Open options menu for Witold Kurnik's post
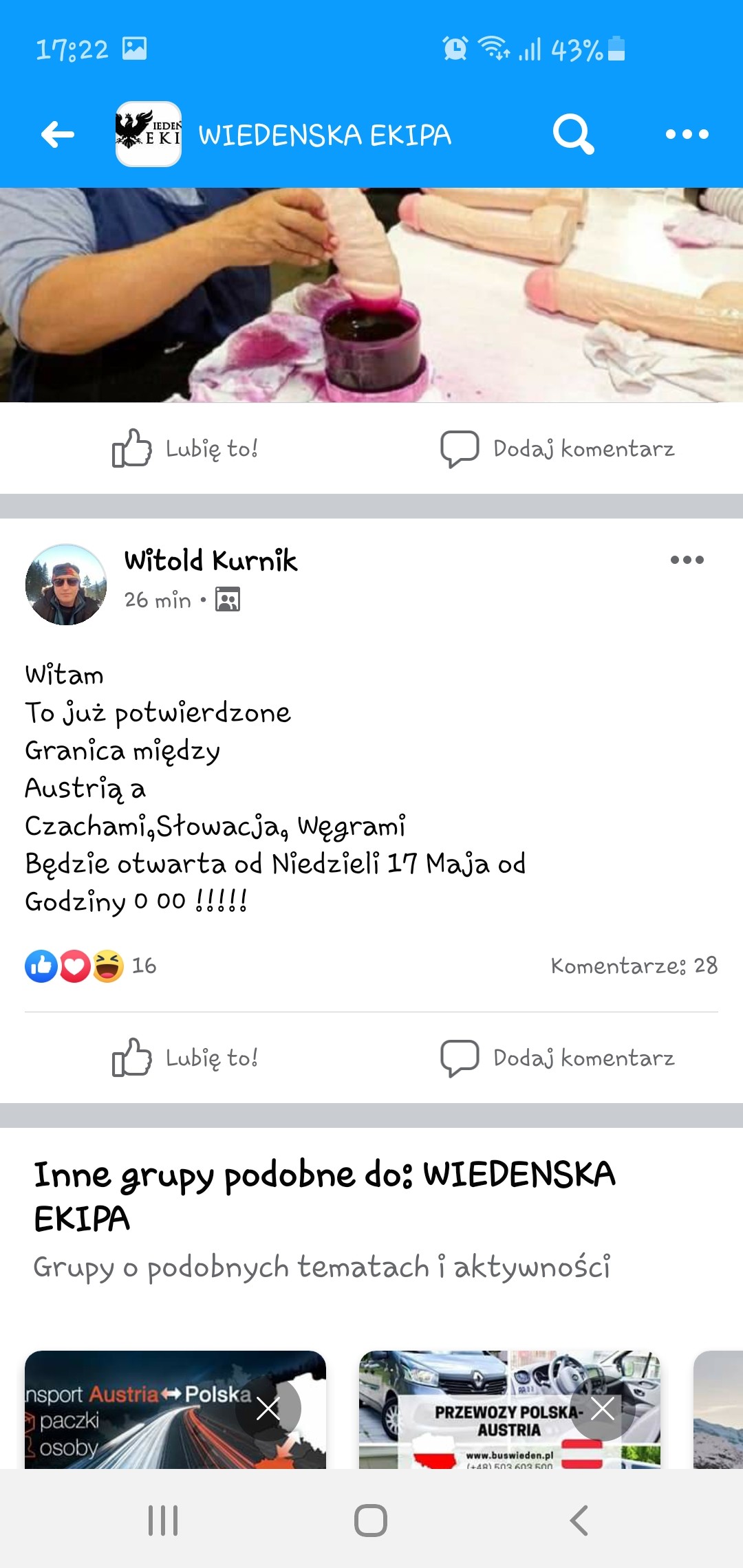This screenshot has width=743, height=1568. 687,560
